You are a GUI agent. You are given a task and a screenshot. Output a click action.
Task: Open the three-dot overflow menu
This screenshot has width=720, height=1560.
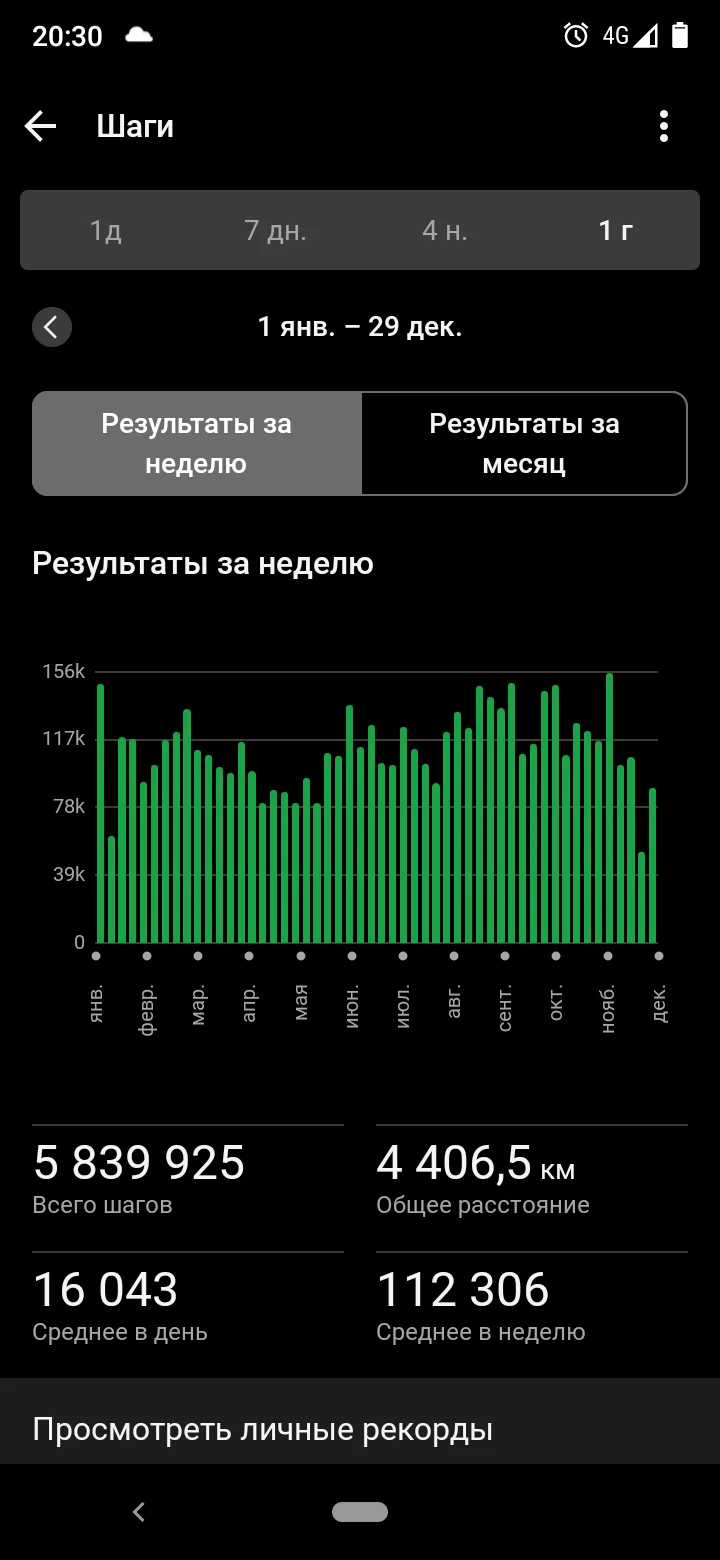tap(663, 125)
